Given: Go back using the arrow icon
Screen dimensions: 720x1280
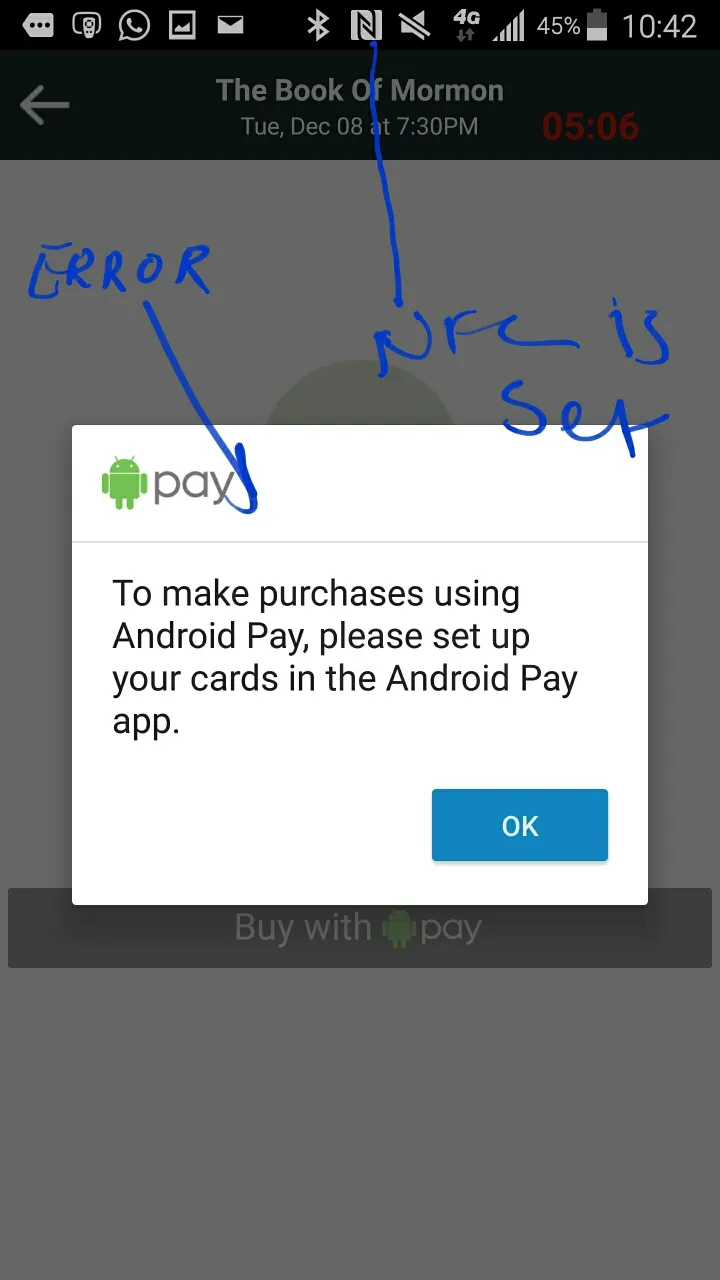Looking at the screenshot, I should [x=45, y=105].
